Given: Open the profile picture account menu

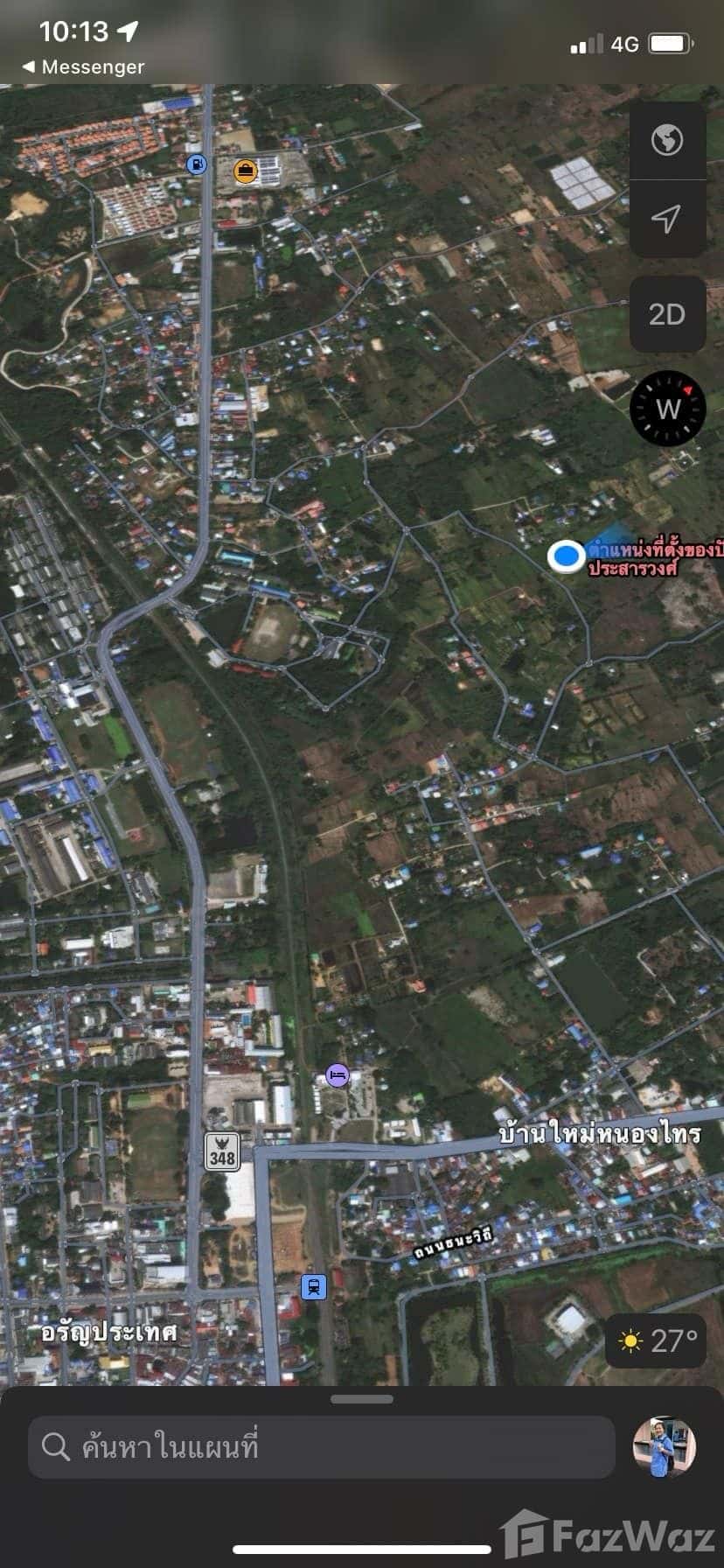Looking at the screenshot, I should 665,1447.
